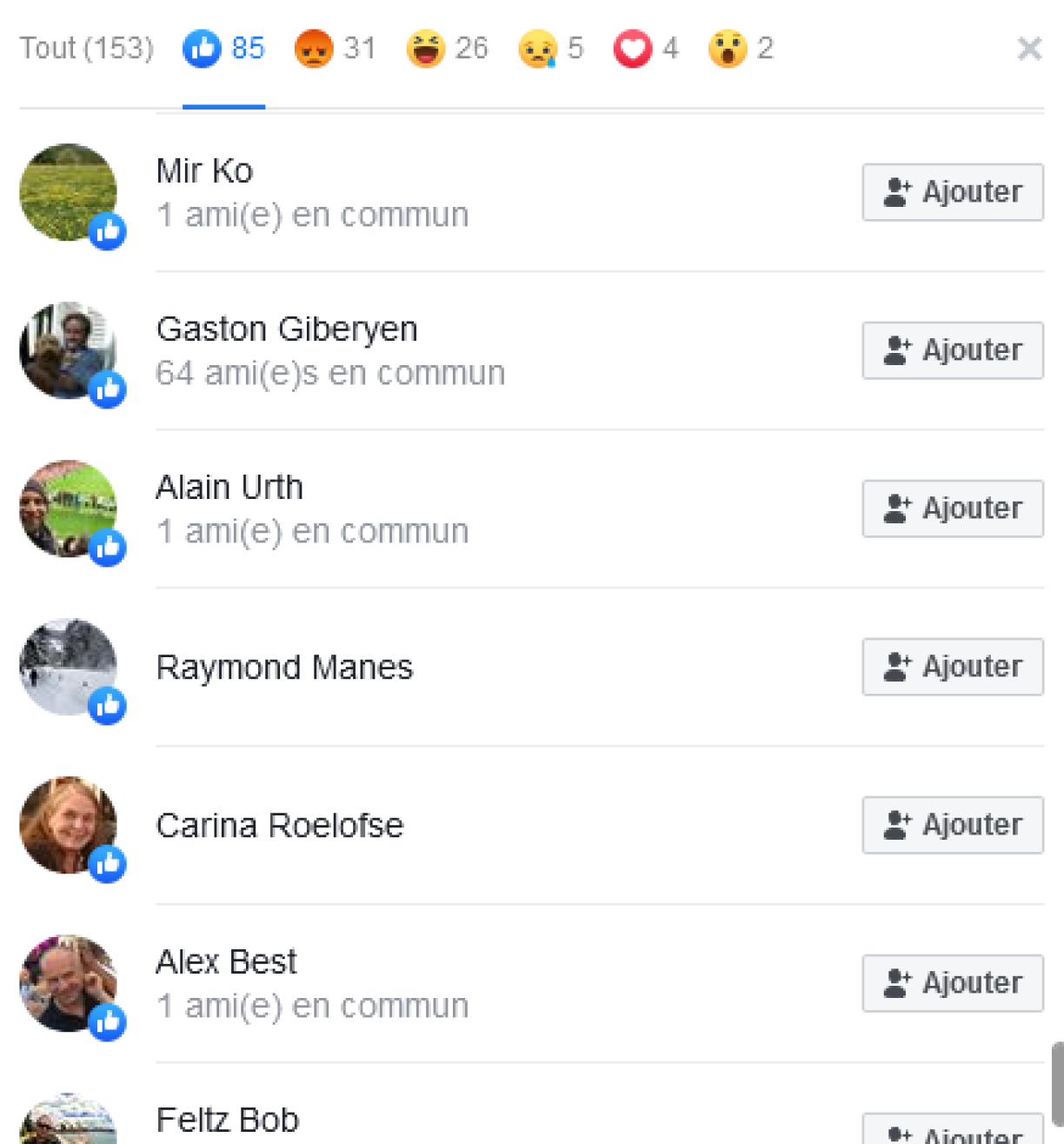The width and height of the screenshot is (1064, 1144).
Task: Show the 2 wow reactions
Action: 741,48
